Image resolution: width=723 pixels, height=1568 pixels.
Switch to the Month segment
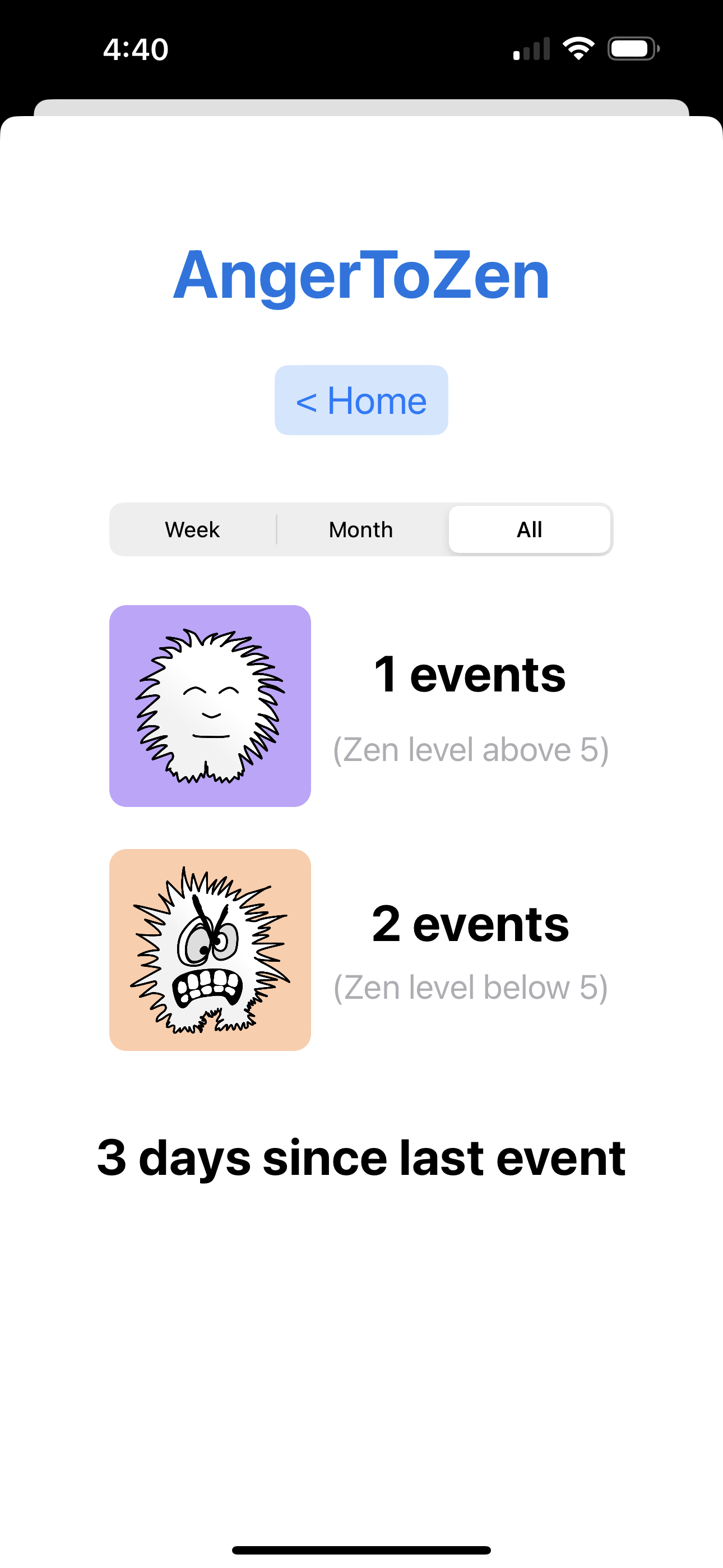click(361, 529)
